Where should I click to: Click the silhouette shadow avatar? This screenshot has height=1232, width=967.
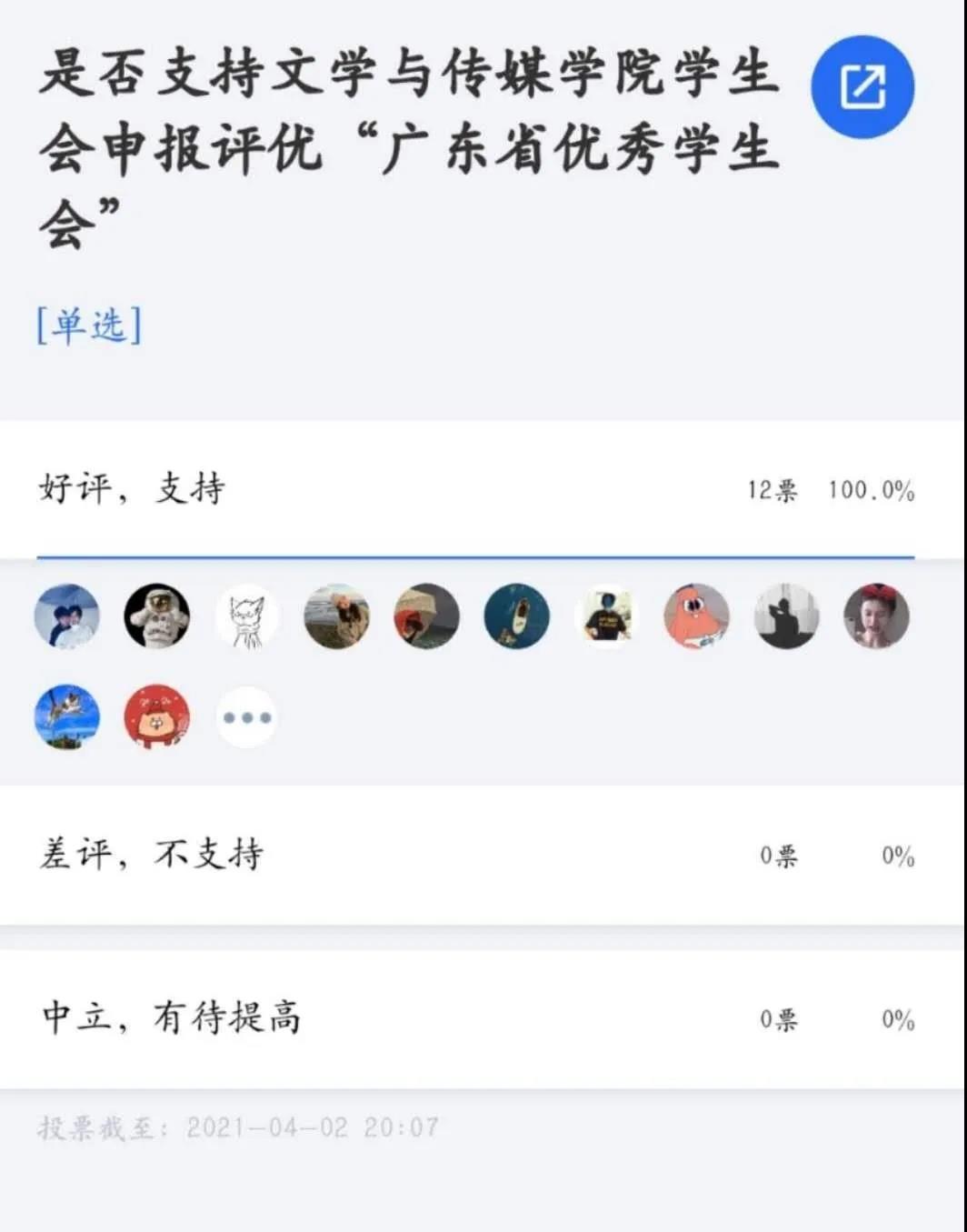click(x=787, y=616)
